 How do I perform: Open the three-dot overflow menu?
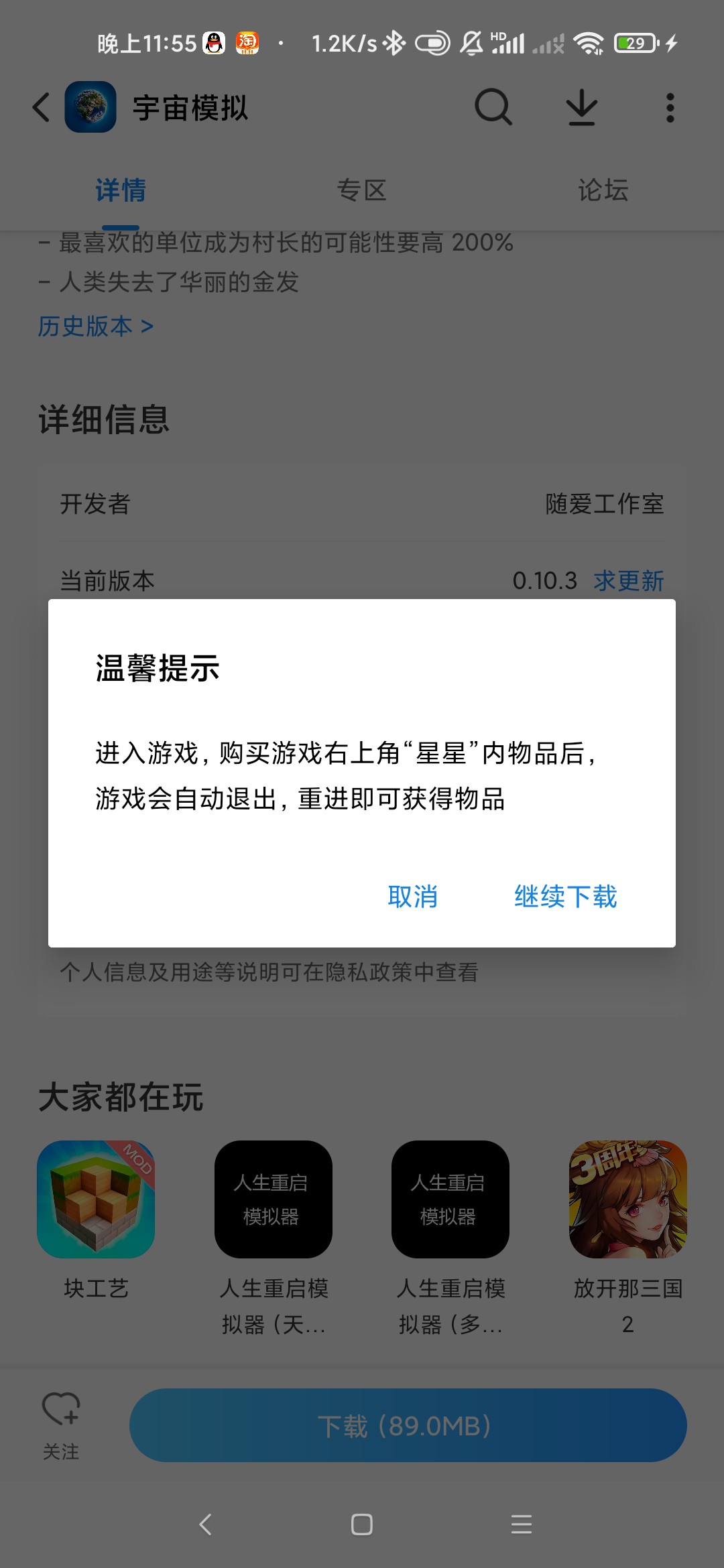[x=670, y=107]
